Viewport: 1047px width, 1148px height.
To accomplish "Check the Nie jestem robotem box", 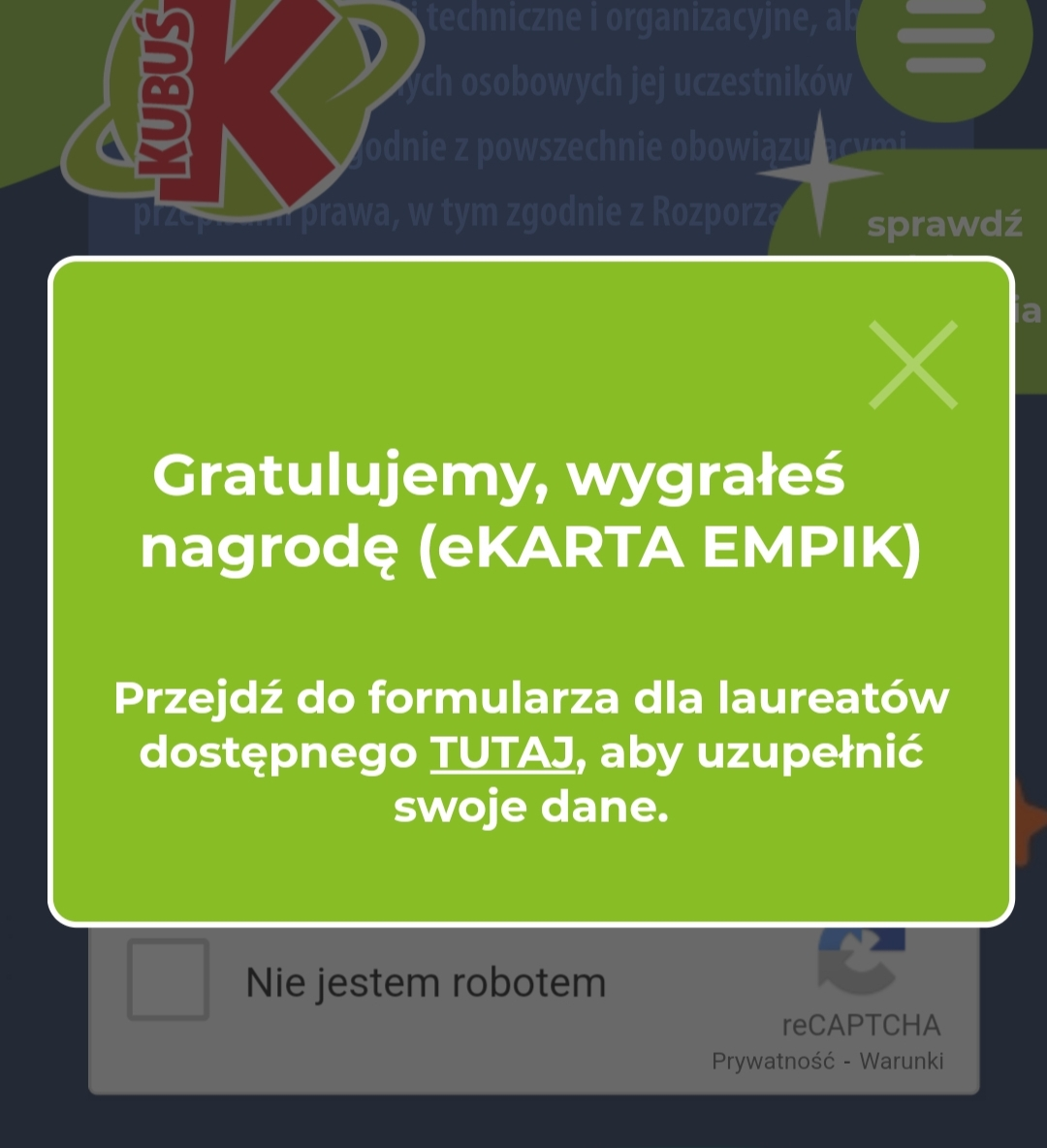I will point(169,979).
